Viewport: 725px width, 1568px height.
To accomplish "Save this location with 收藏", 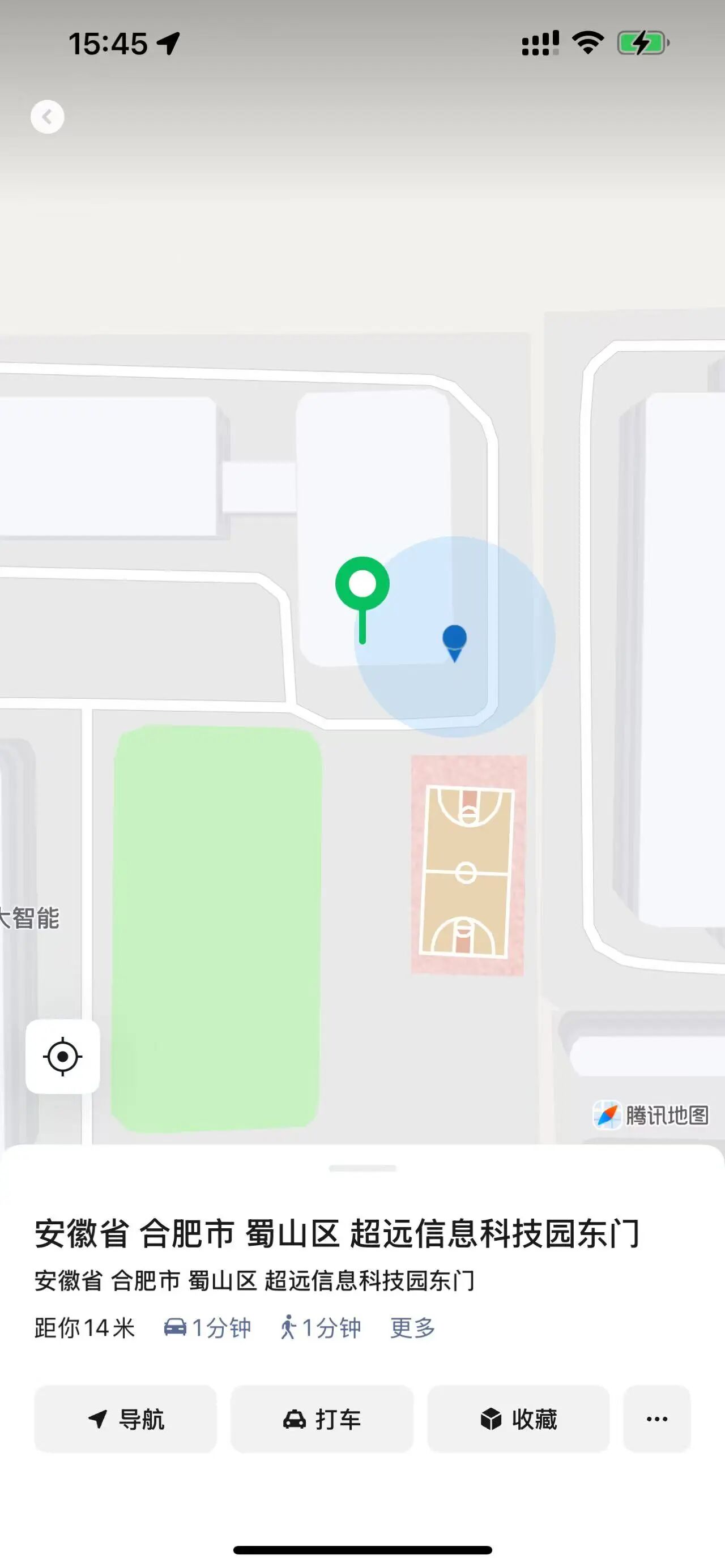I will [x=519, y=1419].
